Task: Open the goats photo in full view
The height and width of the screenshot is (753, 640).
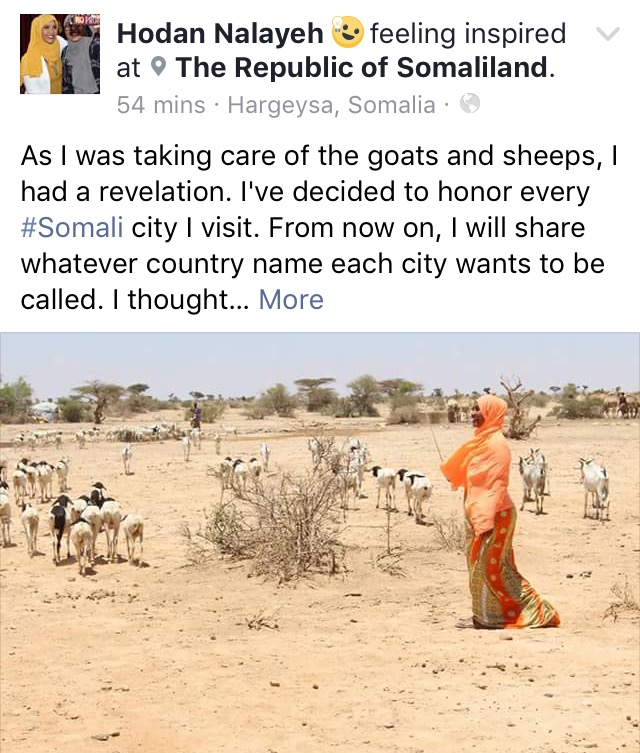Action: click(320, 540)
